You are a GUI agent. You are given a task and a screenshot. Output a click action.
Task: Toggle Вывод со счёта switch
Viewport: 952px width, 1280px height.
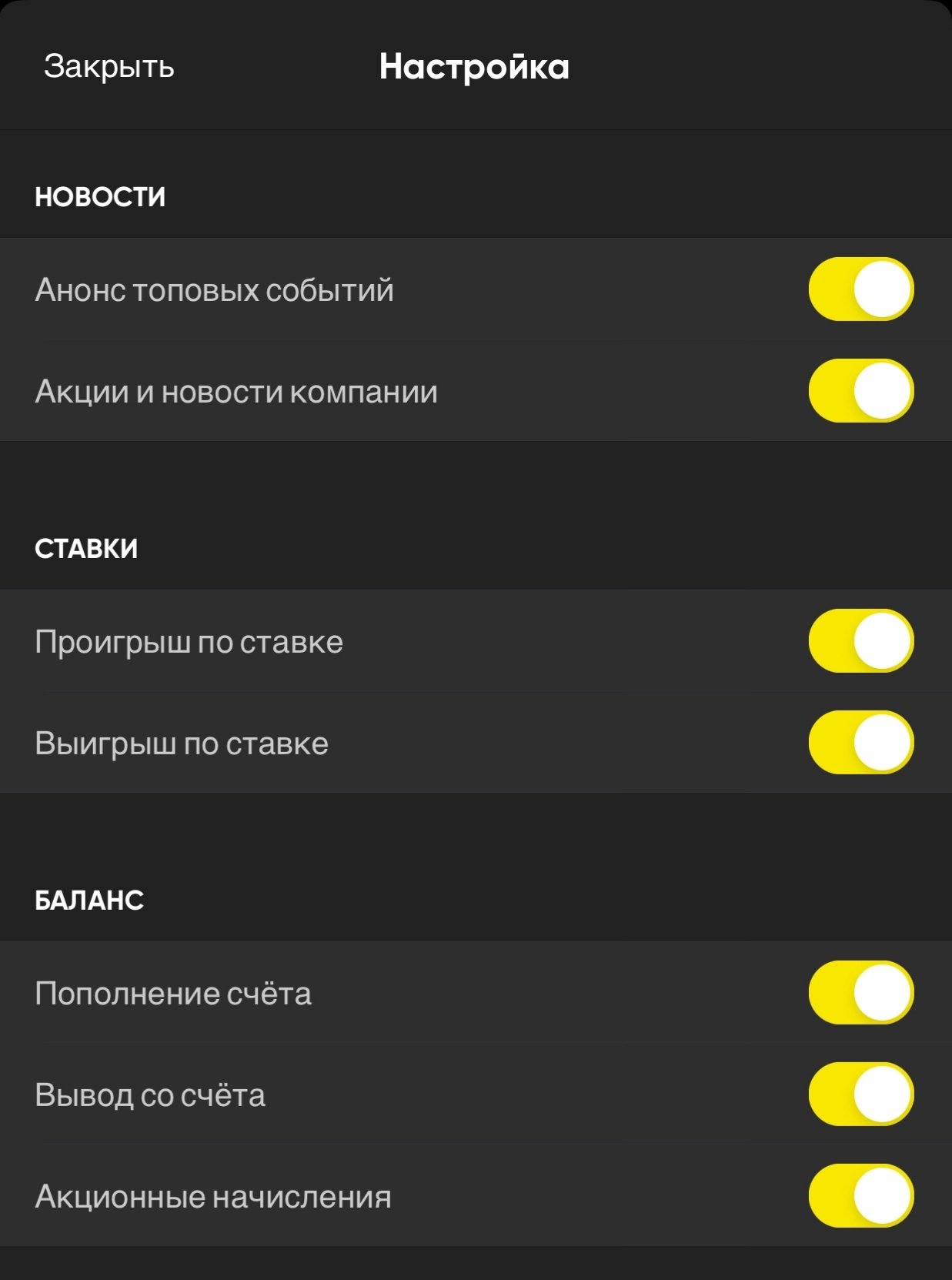pos(860,1095)
